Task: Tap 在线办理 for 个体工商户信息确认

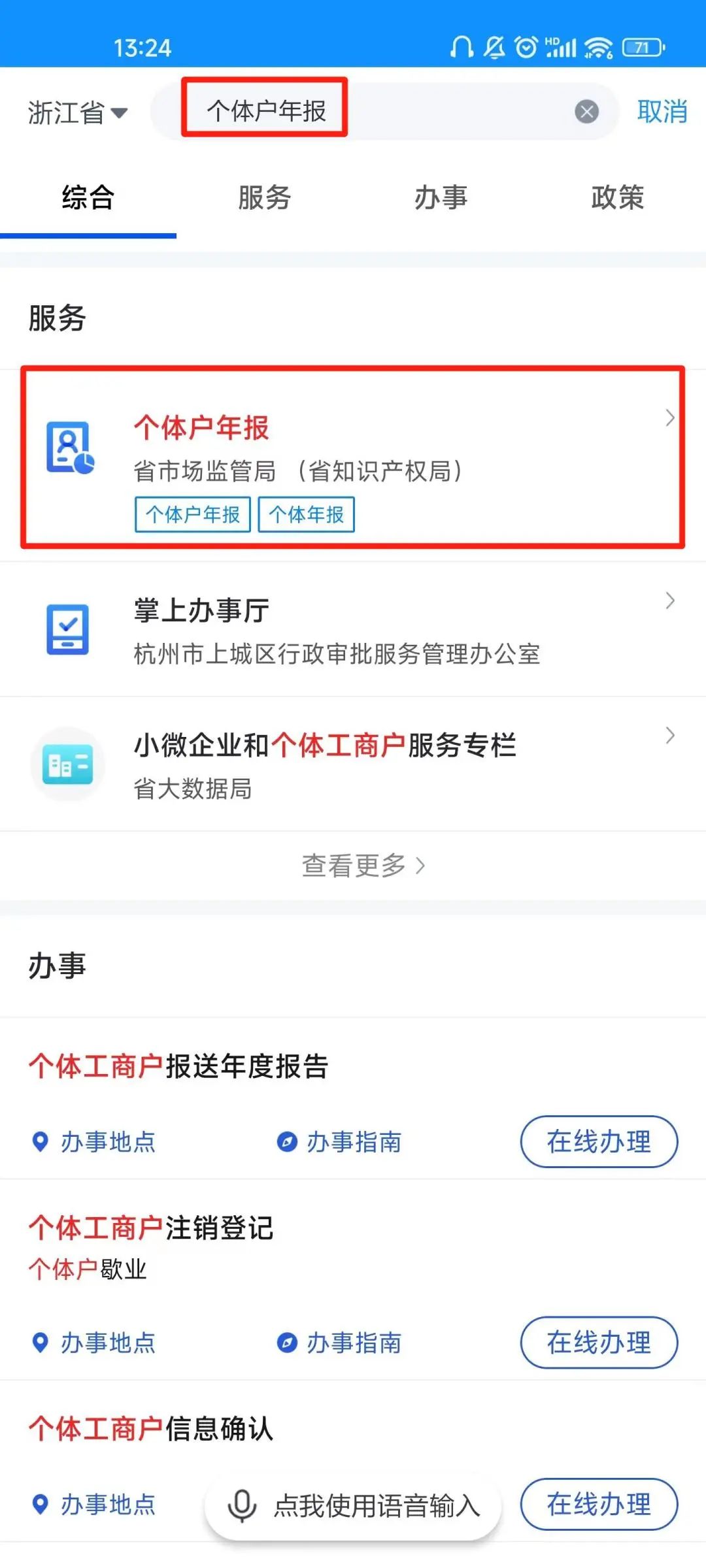Action: pos(599,1505)
